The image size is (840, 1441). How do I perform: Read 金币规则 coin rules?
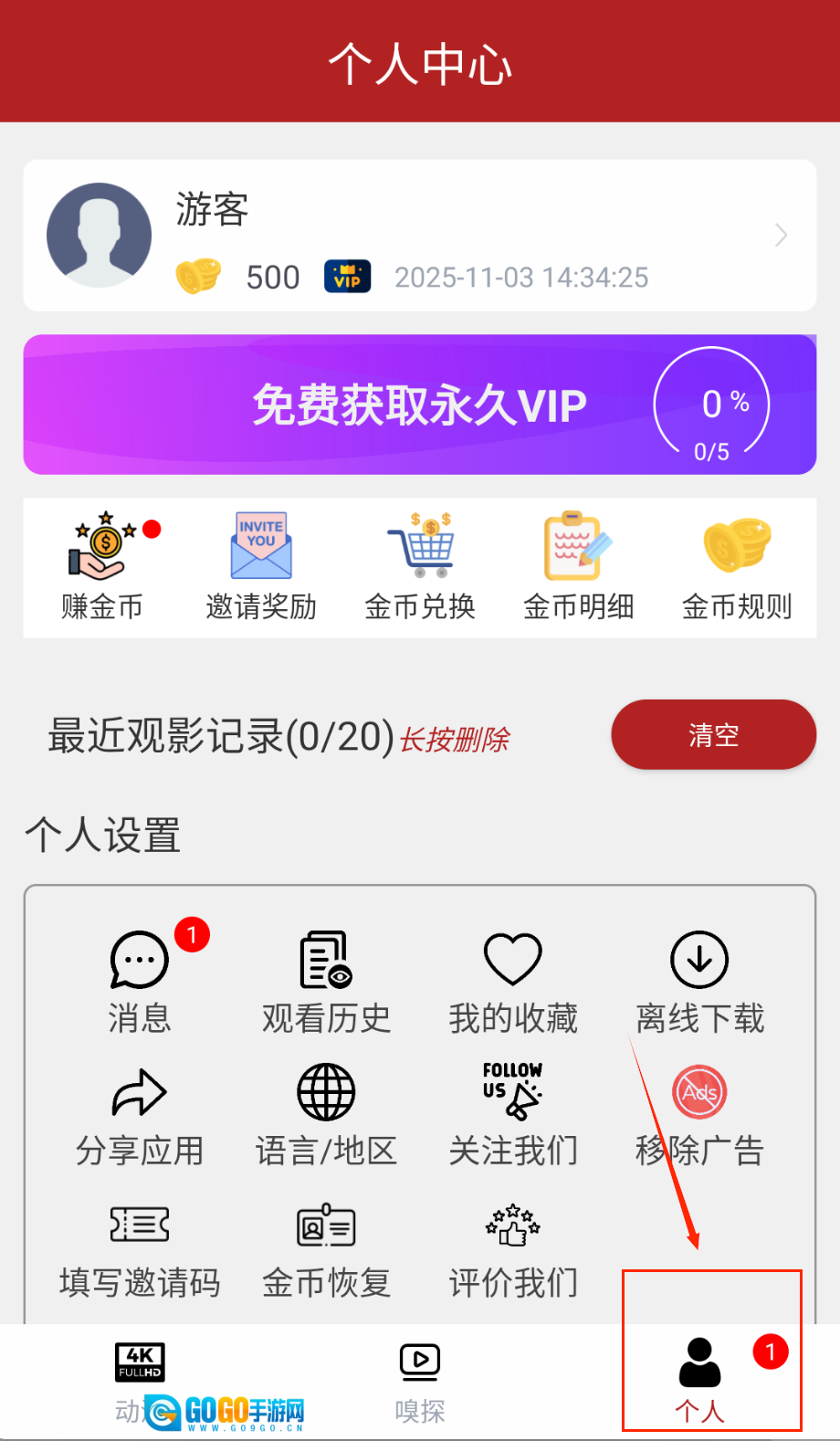pyautogui.click(x=737, y=567)
